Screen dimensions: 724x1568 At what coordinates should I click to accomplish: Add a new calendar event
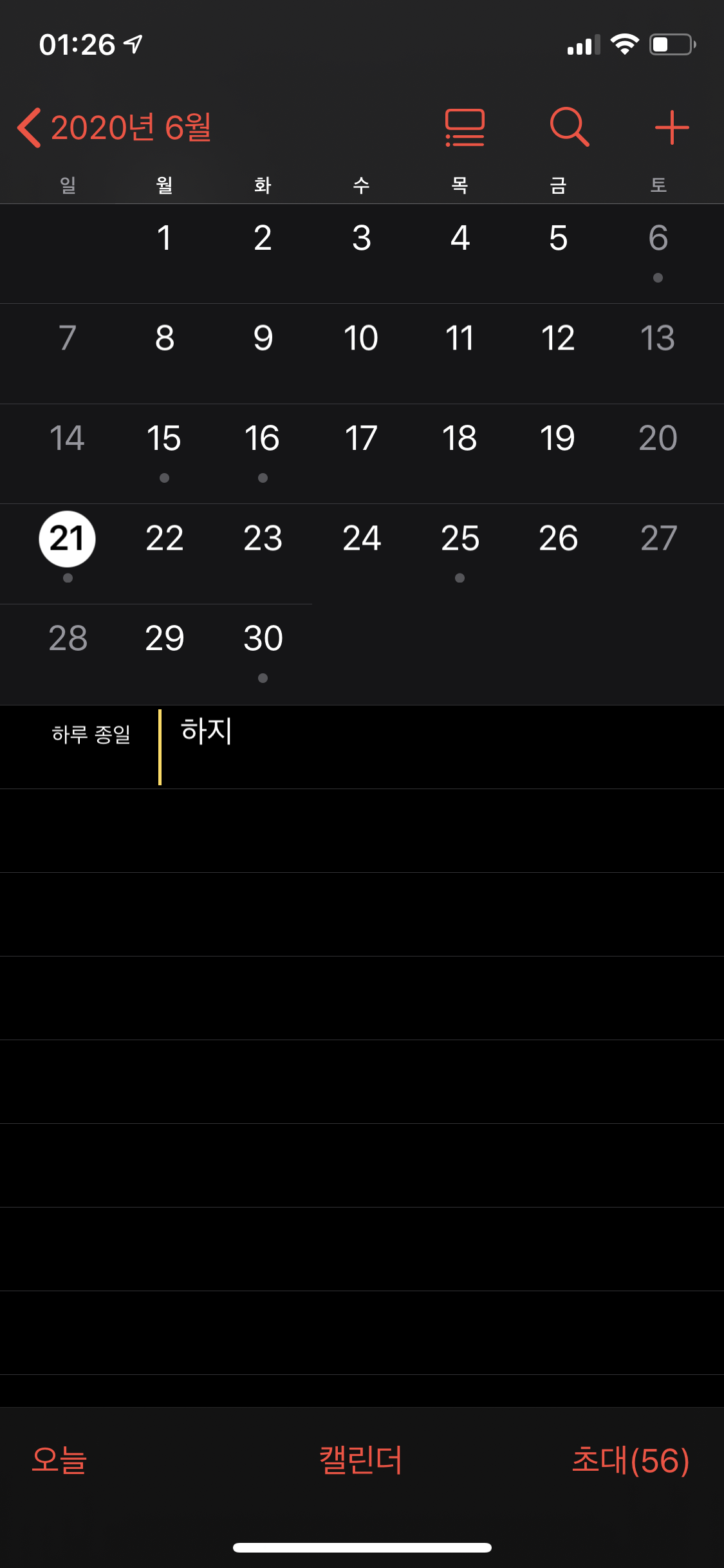pyautogui.click(x=672, y=127)
